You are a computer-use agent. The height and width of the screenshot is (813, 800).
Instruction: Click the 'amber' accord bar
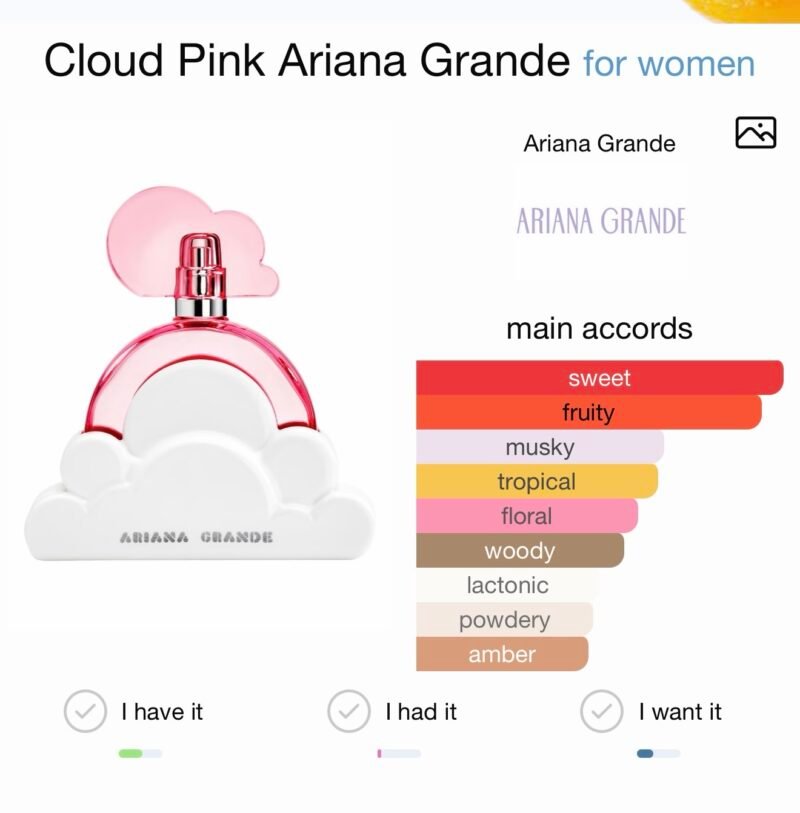pos(500,654)
